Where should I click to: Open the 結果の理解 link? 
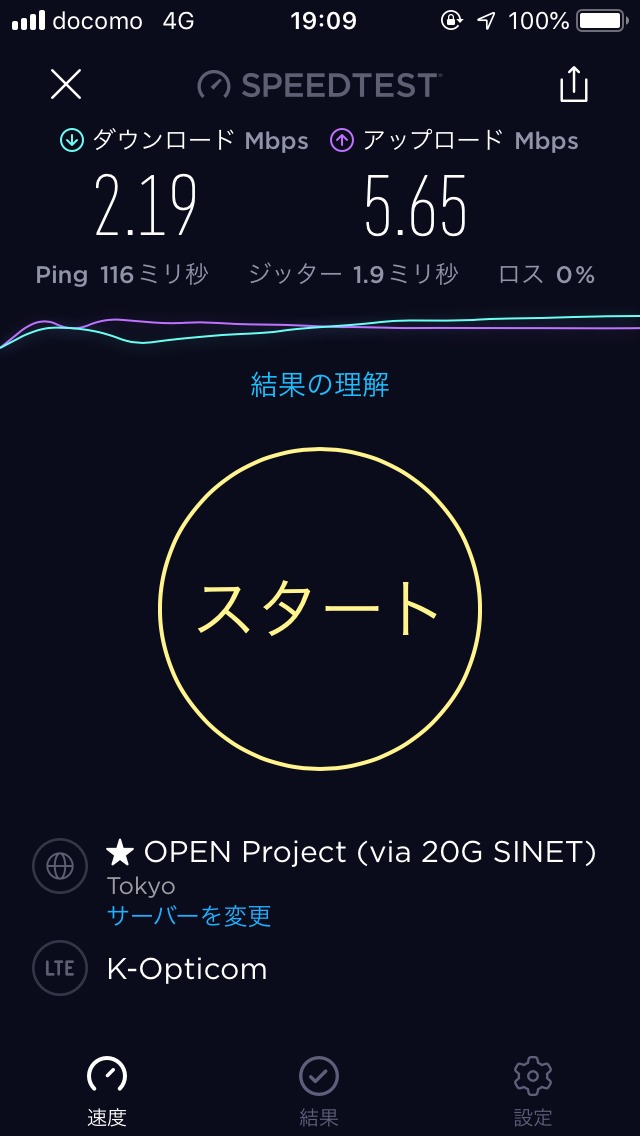click(x=320, y=384)
